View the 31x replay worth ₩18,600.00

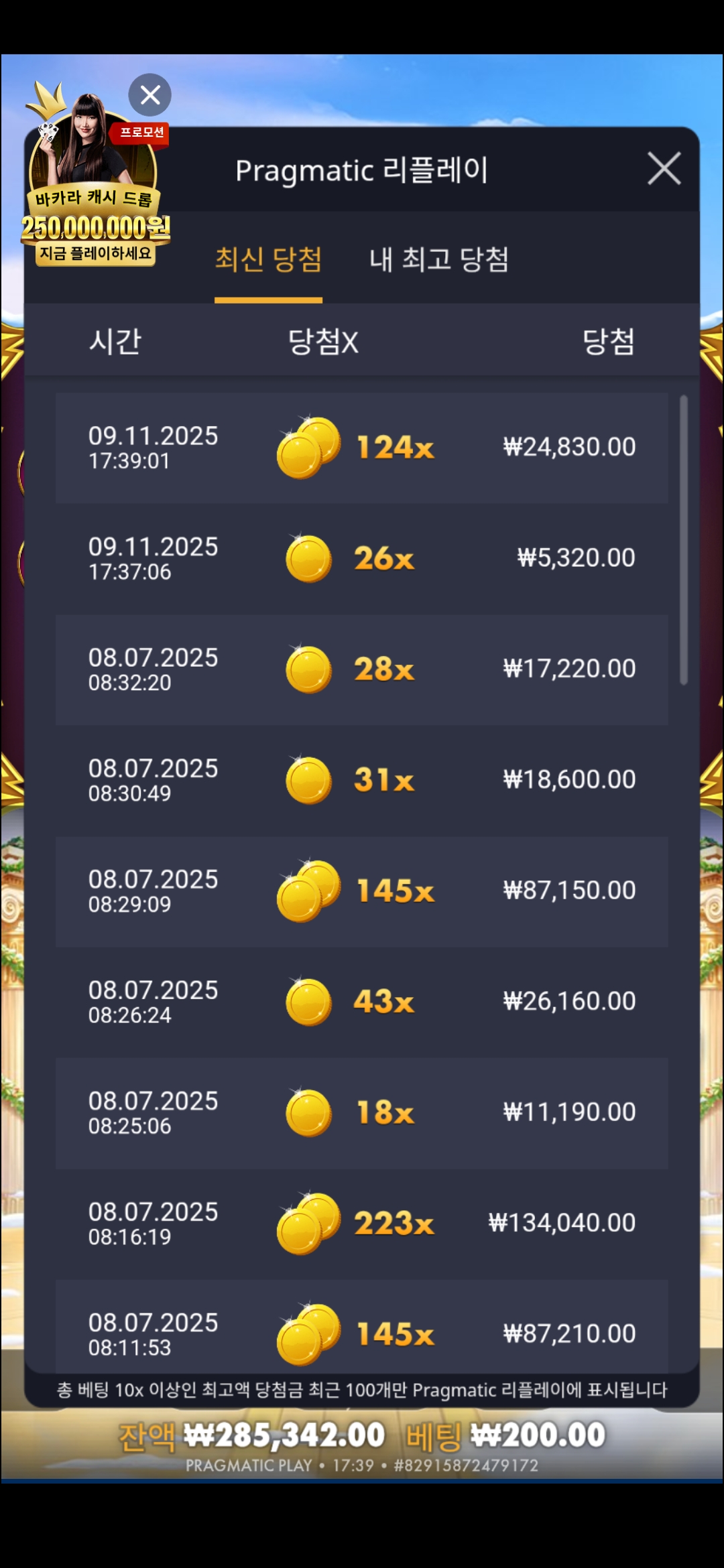coord(362,780)
